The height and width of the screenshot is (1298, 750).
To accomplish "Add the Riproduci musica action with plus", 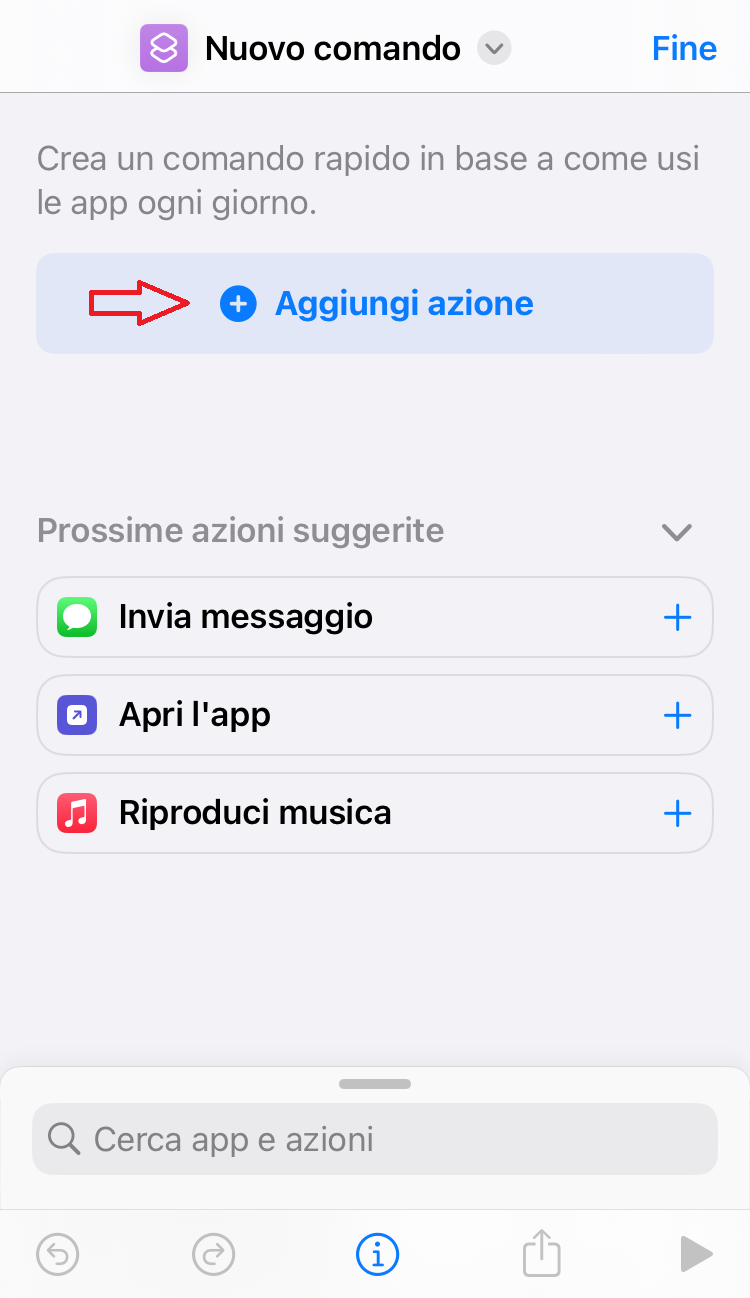I will click(x=677, y=813).
